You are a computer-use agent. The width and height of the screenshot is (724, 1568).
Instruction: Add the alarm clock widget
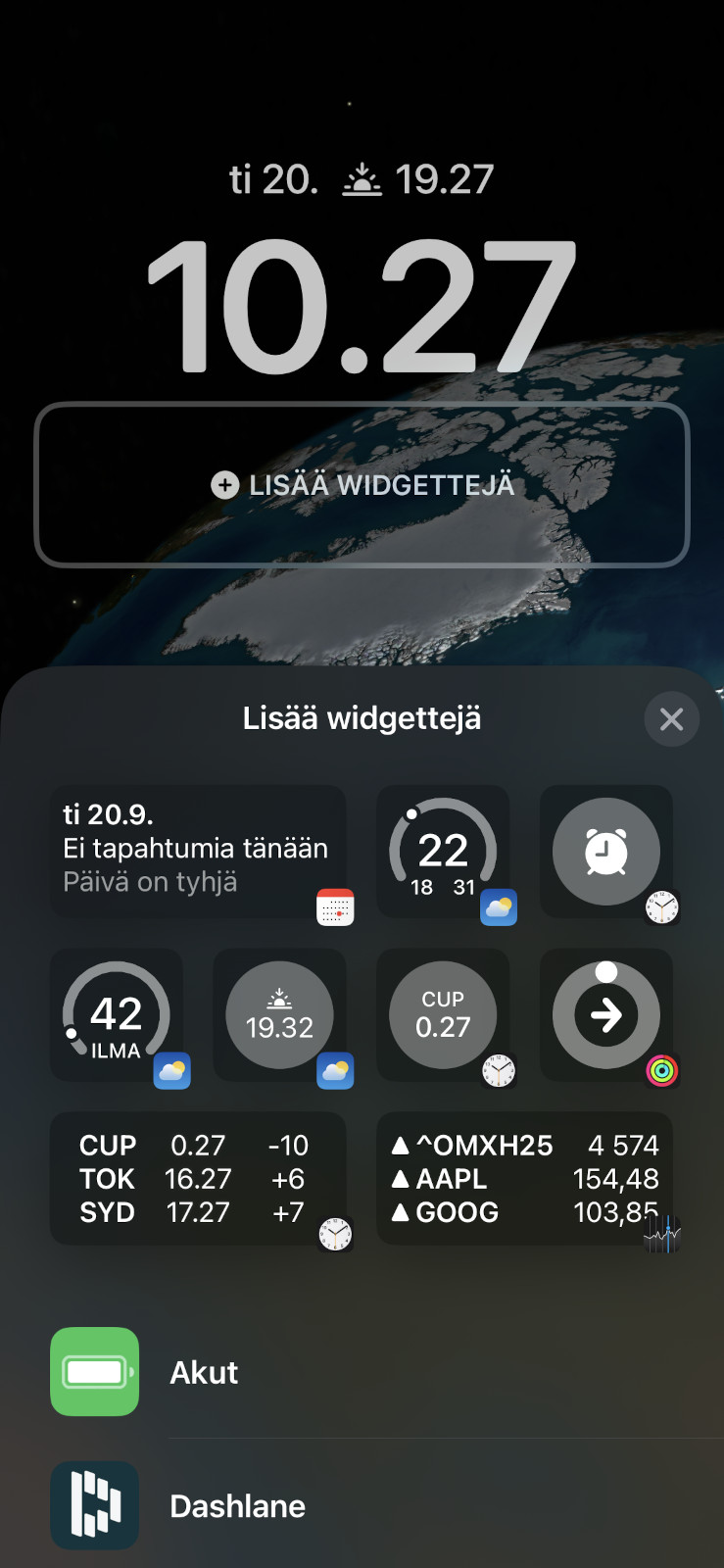click(x=606, y=852)
